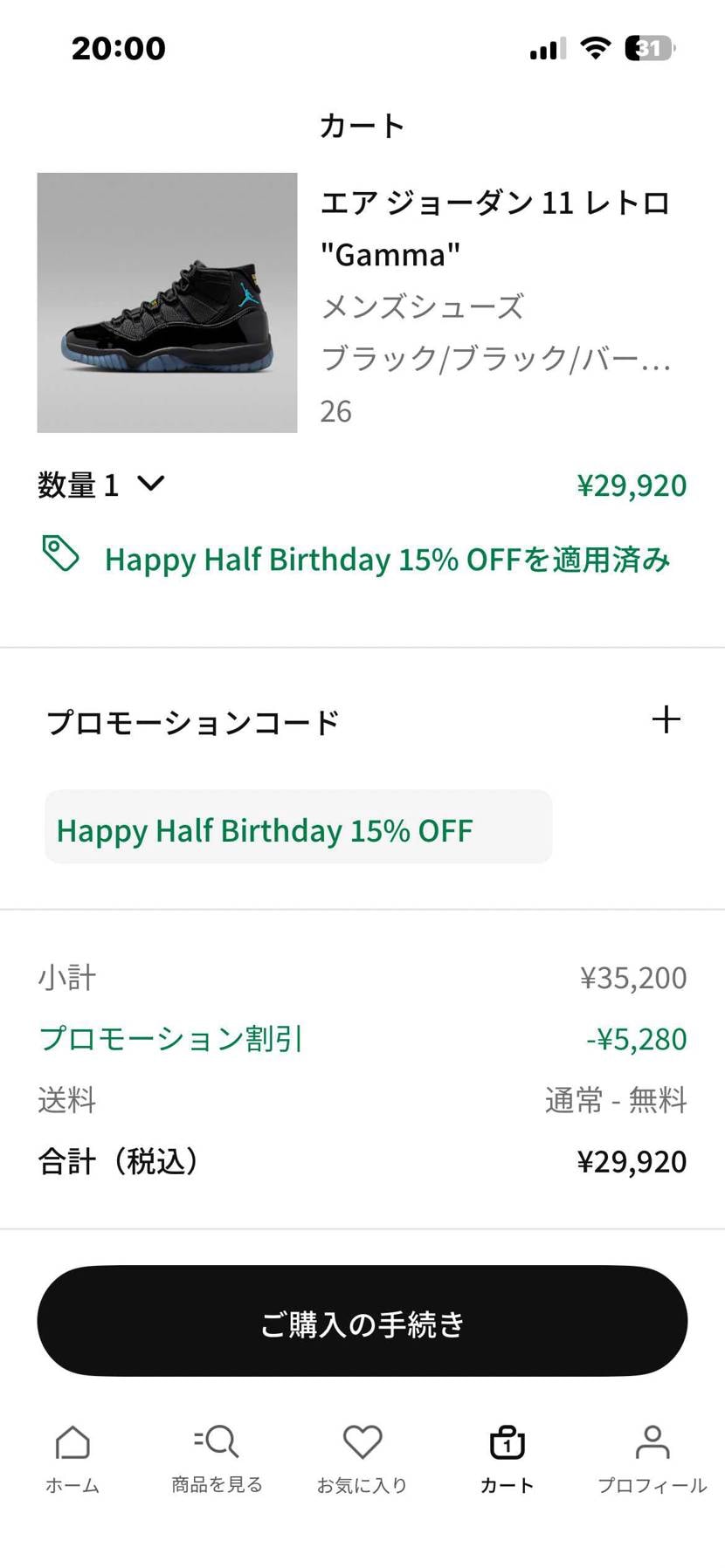Click the Air Jordan 11 product thumbnail
725x1568 pixels.
166,303
